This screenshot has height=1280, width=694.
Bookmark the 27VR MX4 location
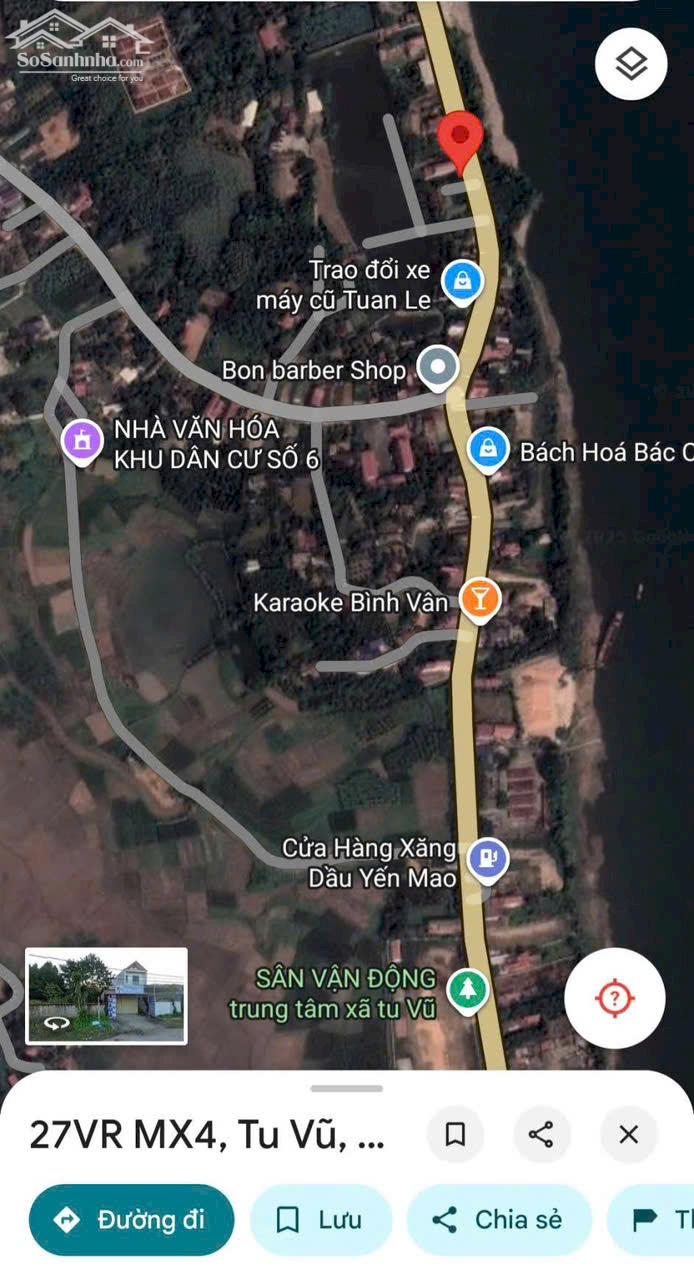click(455, 1134)
